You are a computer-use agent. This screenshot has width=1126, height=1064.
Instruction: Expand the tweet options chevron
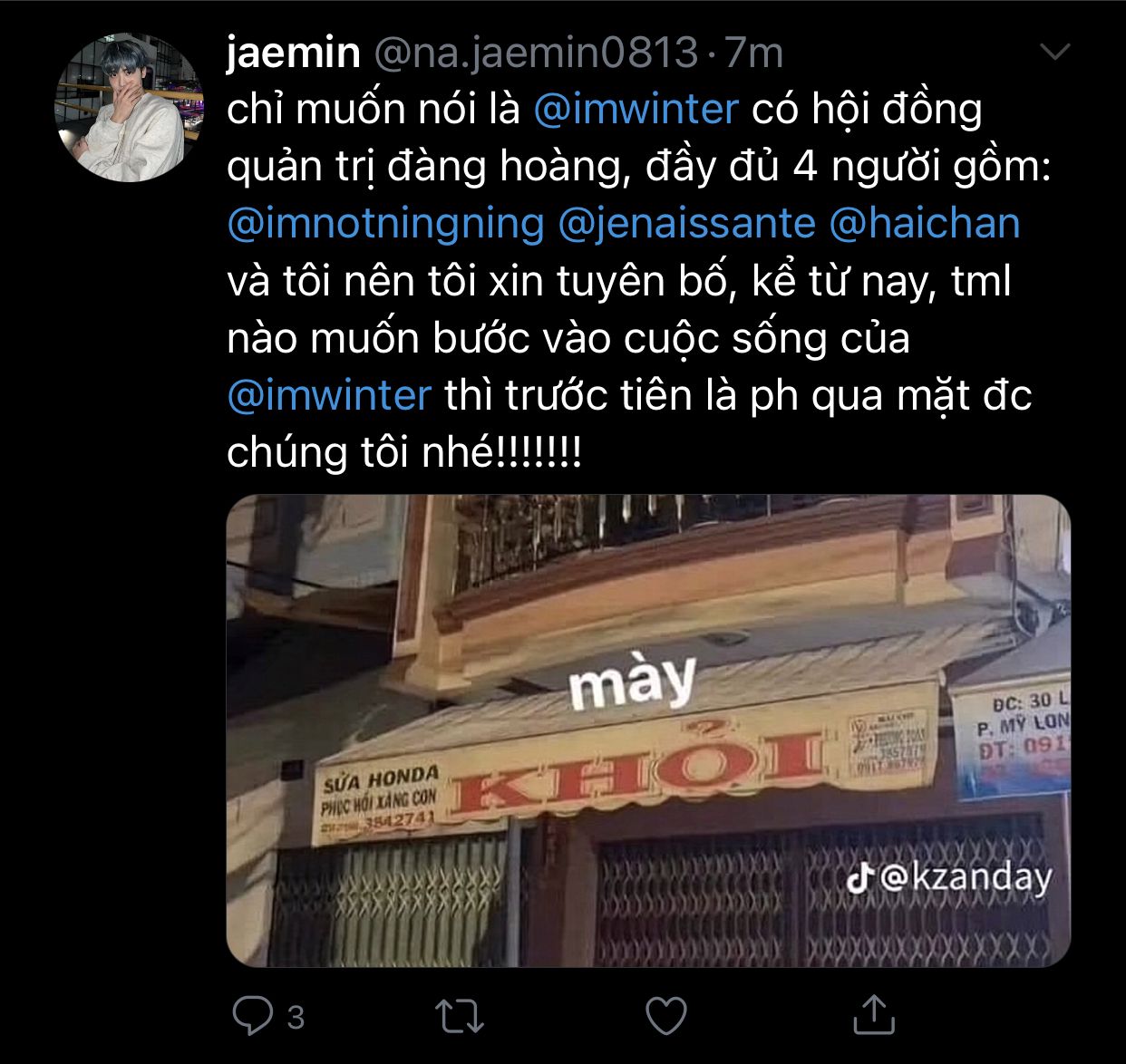pyautogui.click(x=1055, y=52)
